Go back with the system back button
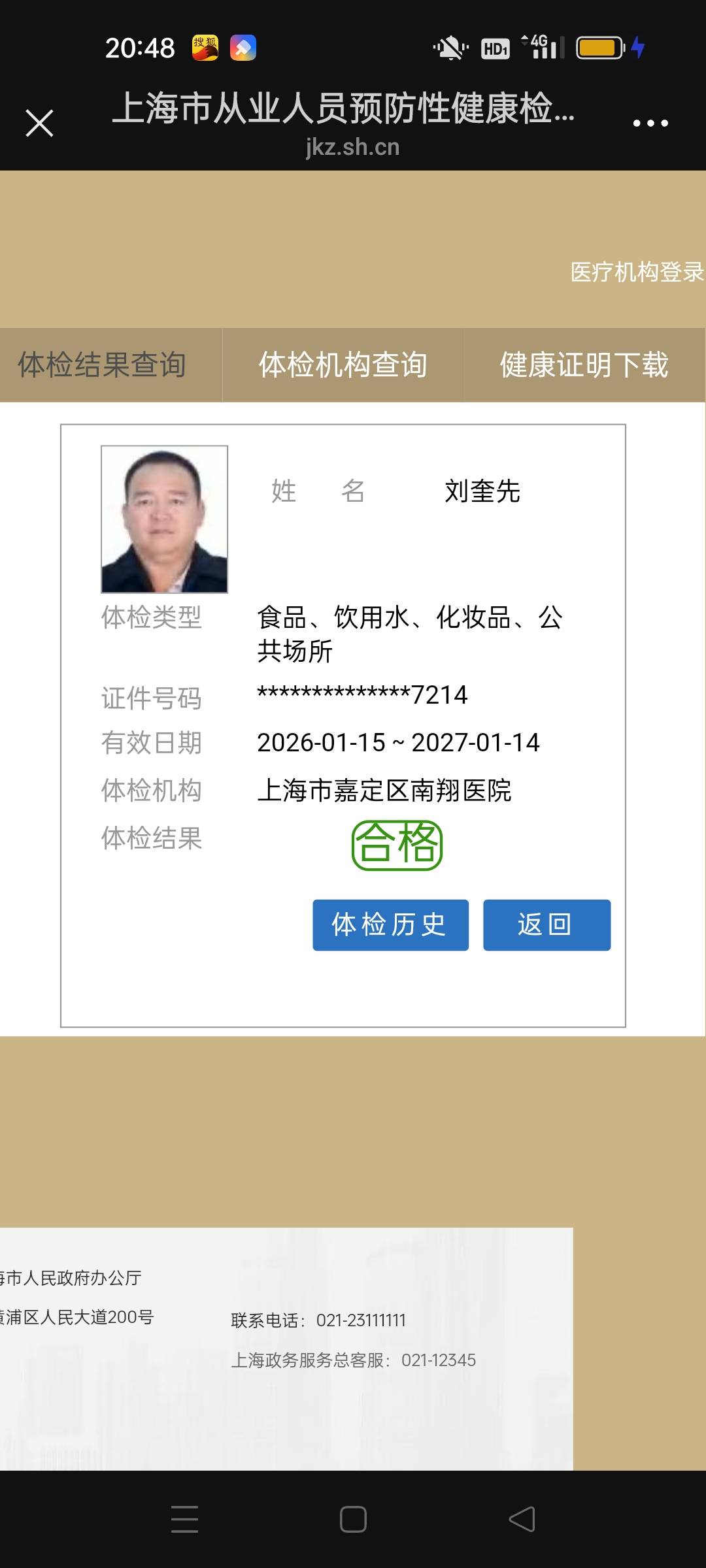This screenshot has height=1568, width=706. tap(522, 1519)
